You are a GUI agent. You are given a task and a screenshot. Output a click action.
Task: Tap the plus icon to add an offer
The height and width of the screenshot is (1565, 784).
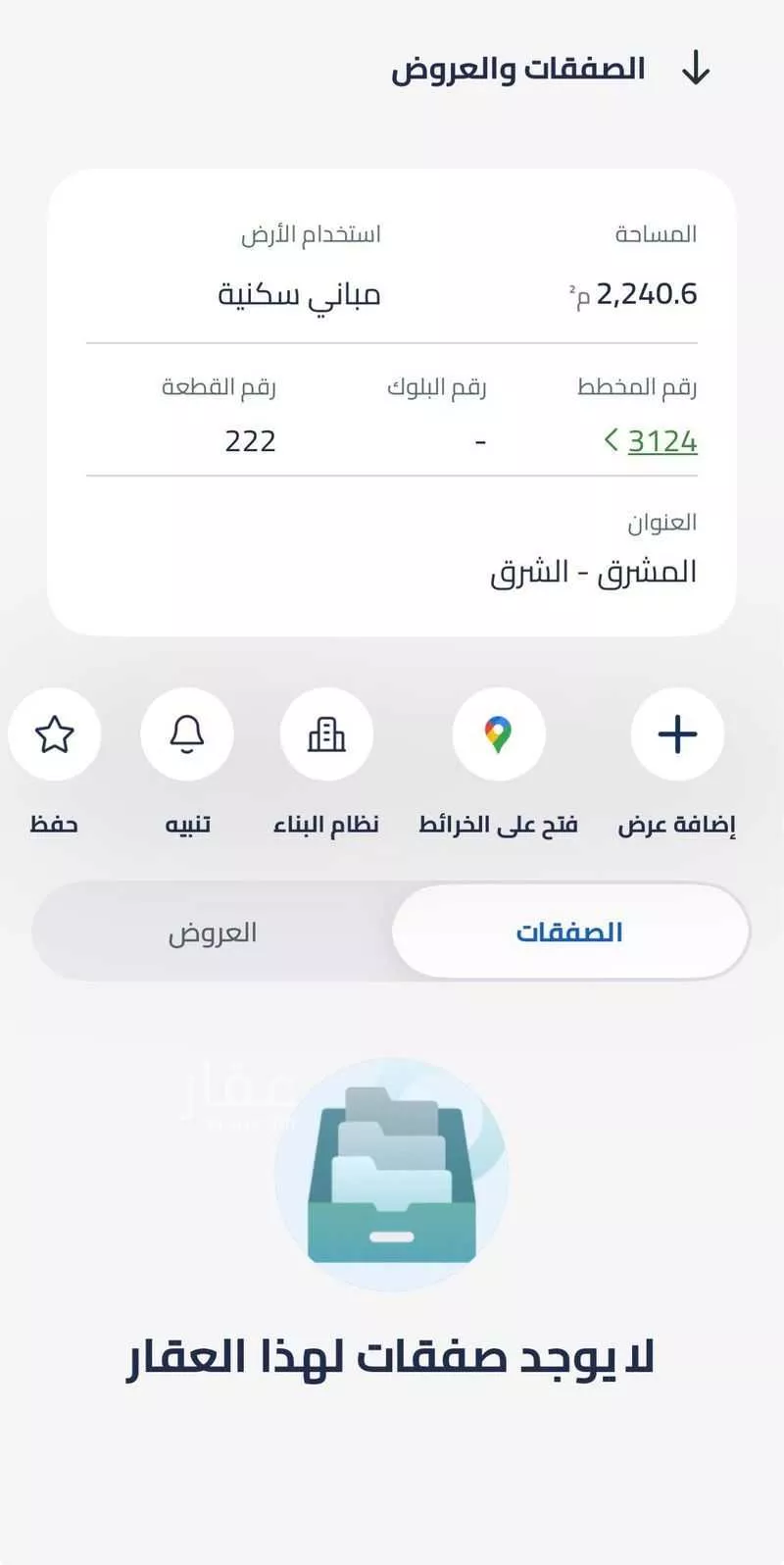pos(677,733)
